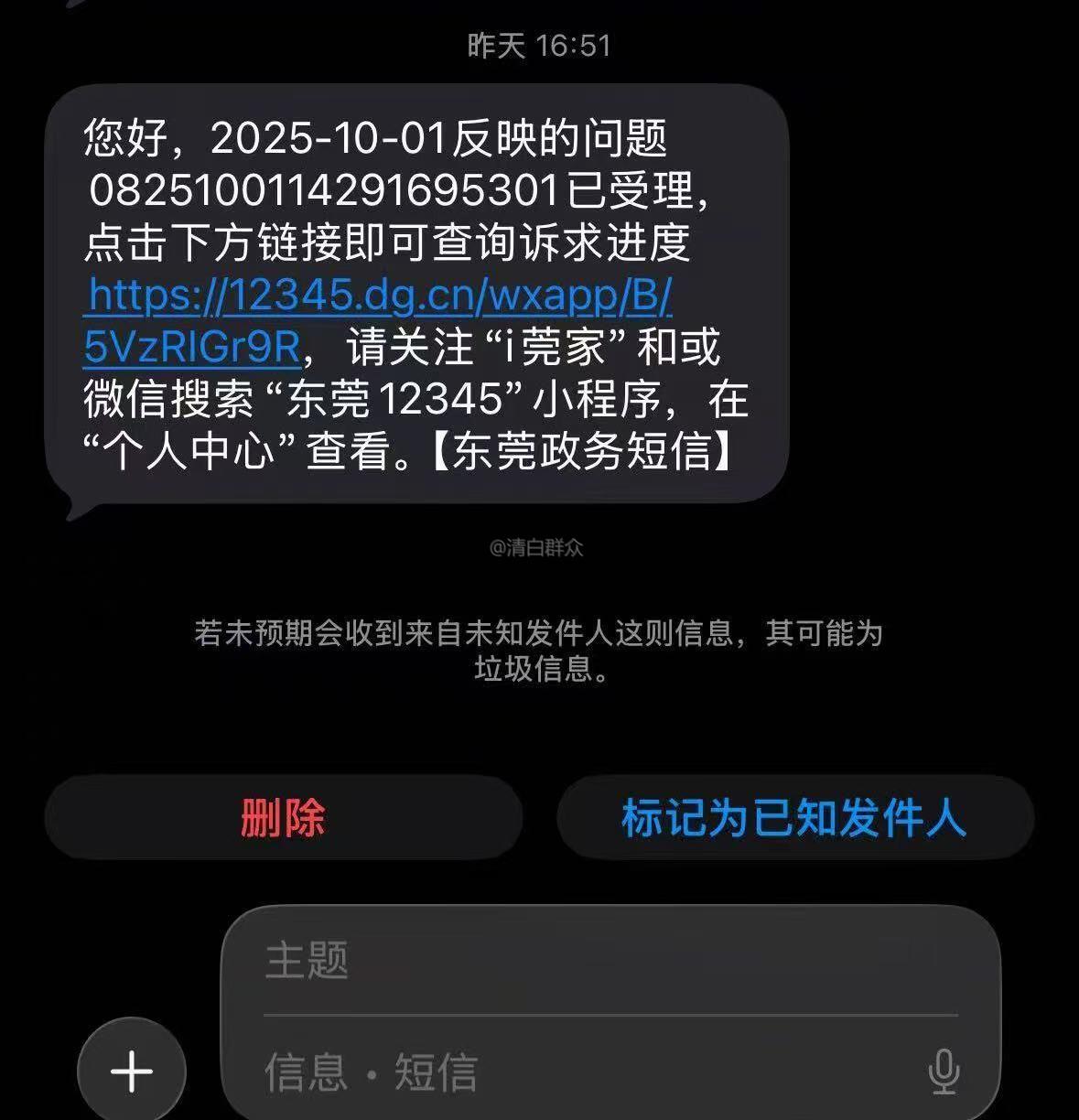This screenshot has width=1079, height=1120.
Task: Start voice dictation with the microphone
Action: (944, 1072)
